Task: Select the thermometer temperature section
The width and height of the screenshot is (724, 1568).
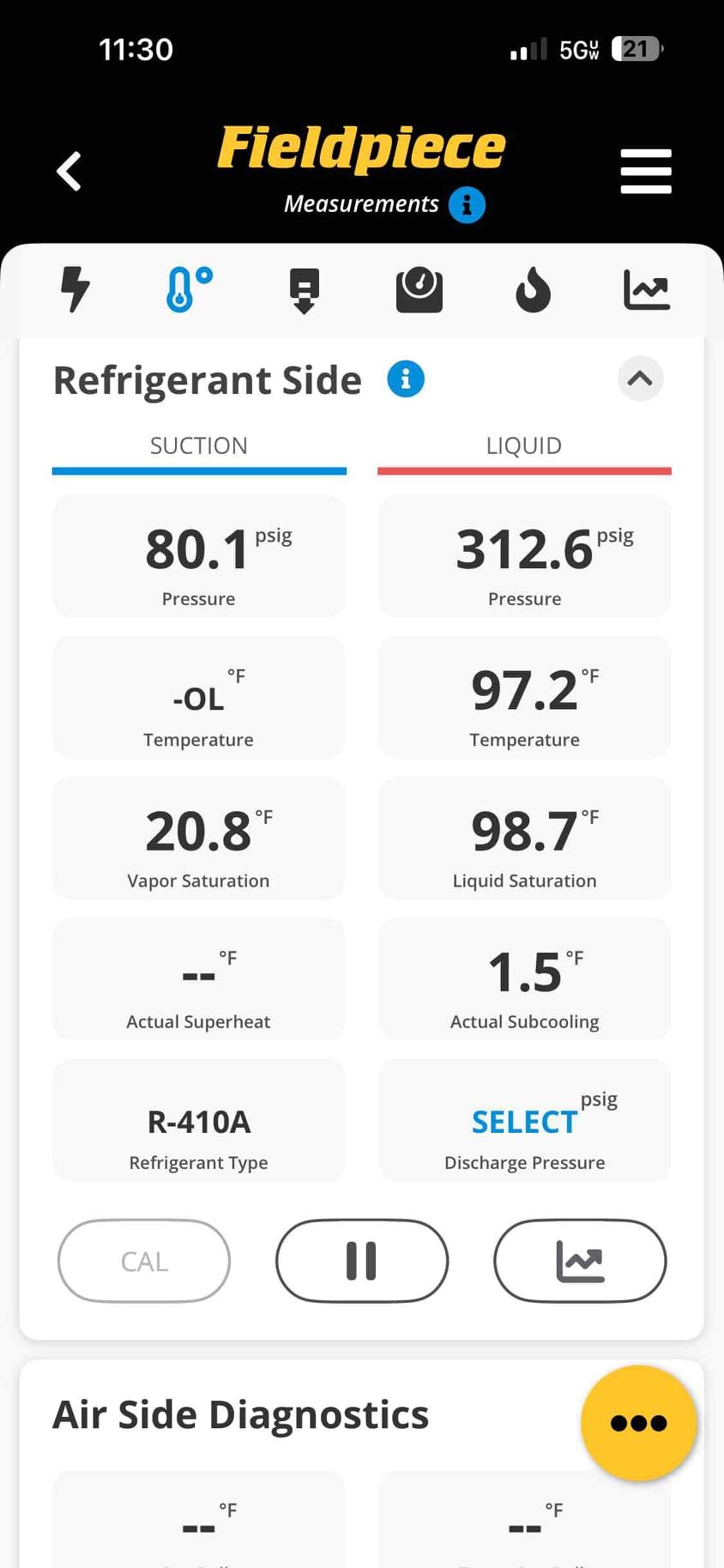Action: pos(189,289)
